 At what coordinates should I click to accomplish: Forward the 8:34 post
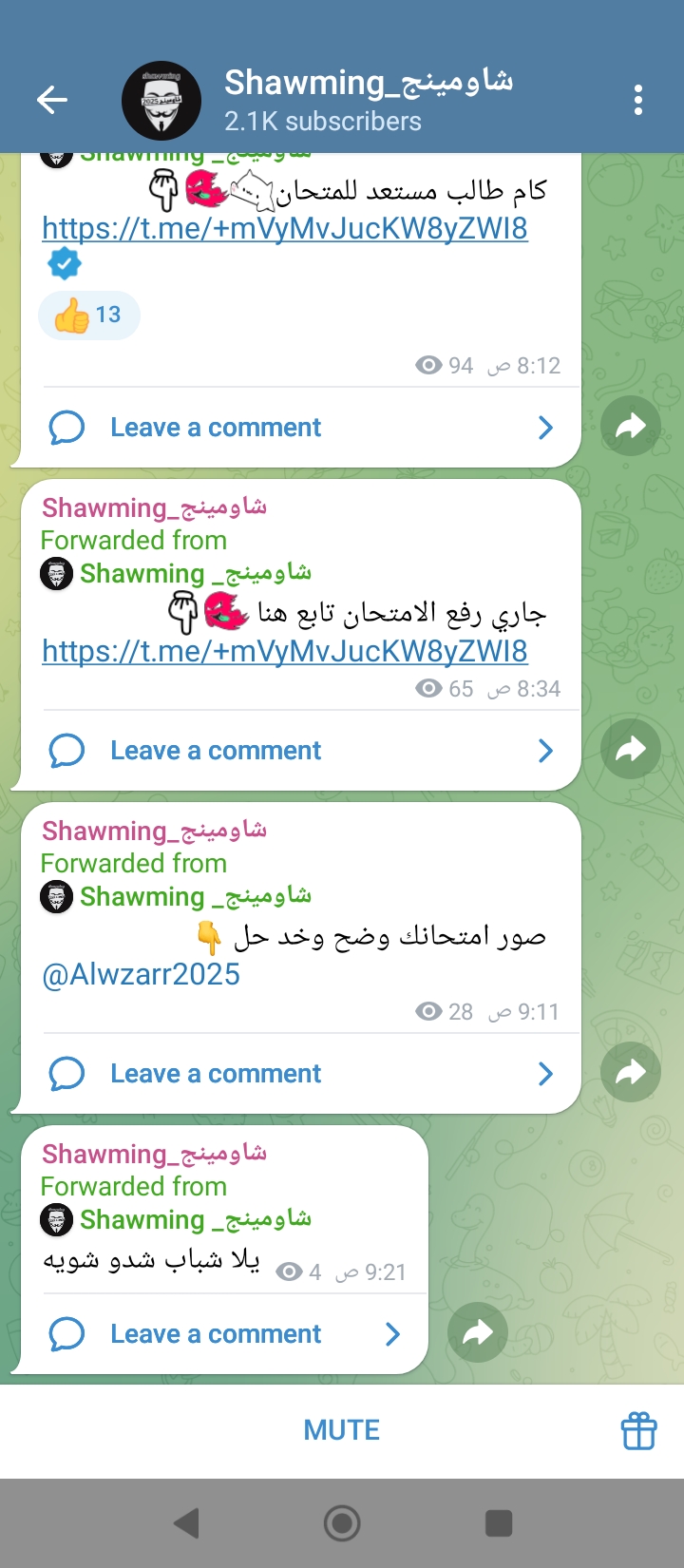[x=631, y=750]
